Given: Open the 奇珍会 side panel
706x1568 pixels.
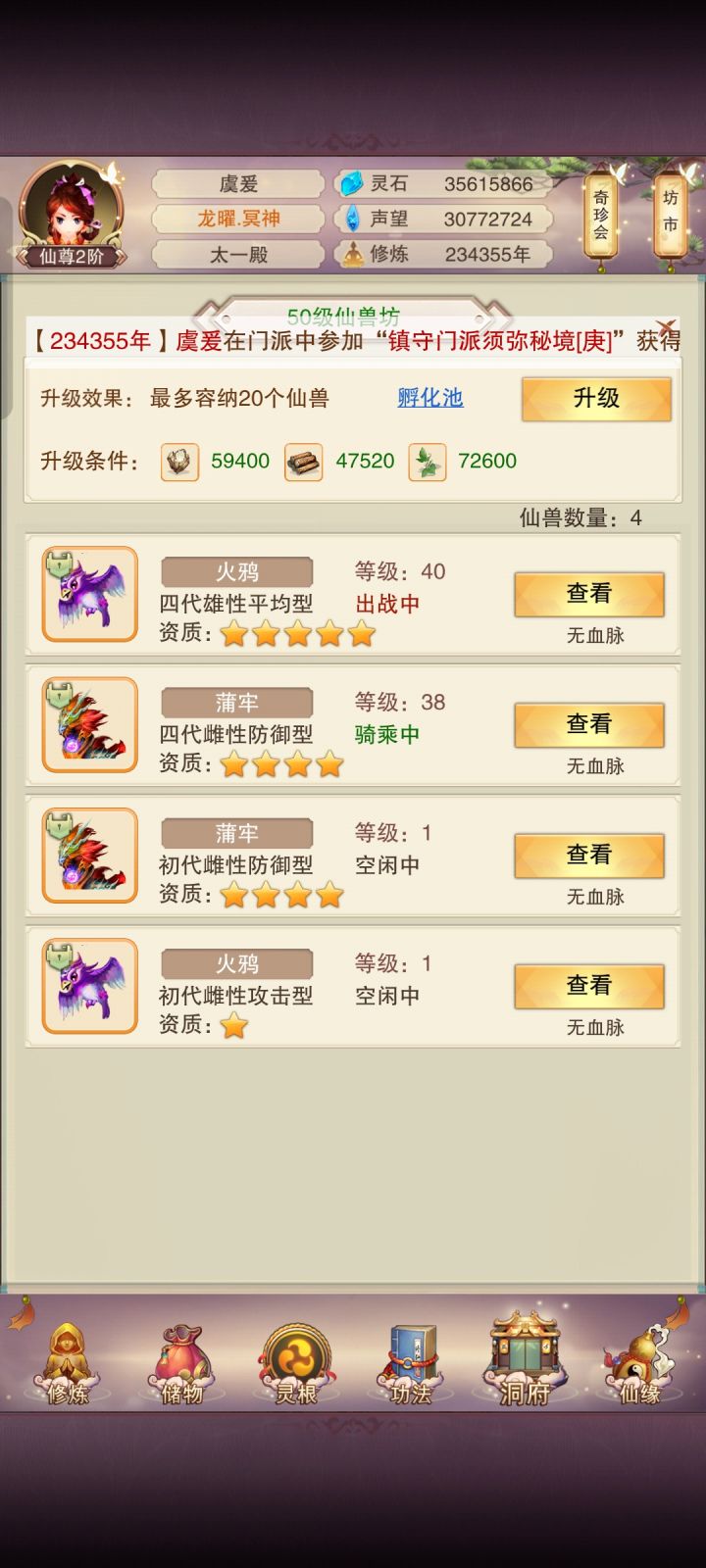Looking at the screenshot, I should point(599,216).
